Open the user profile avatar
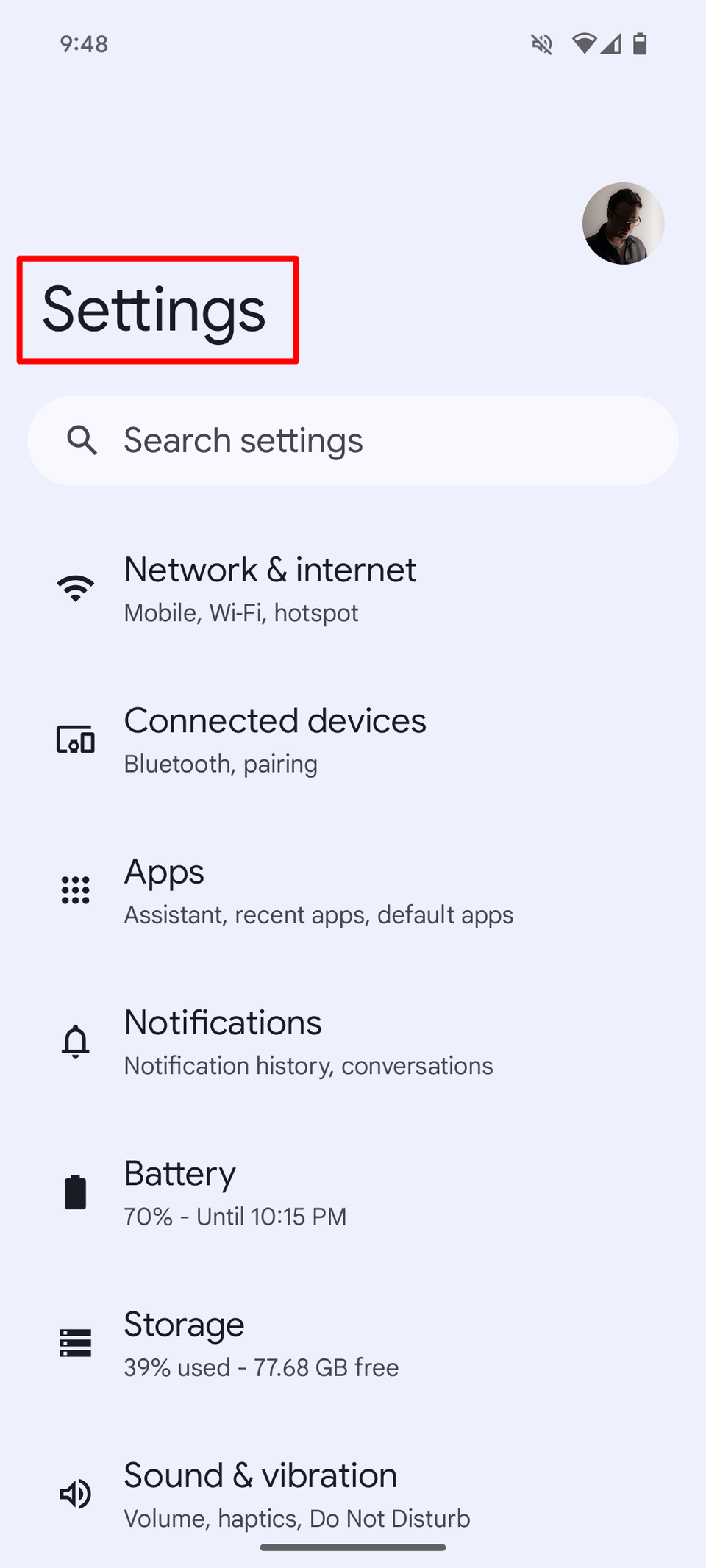 pyautogui.click(x=622, y=223)
